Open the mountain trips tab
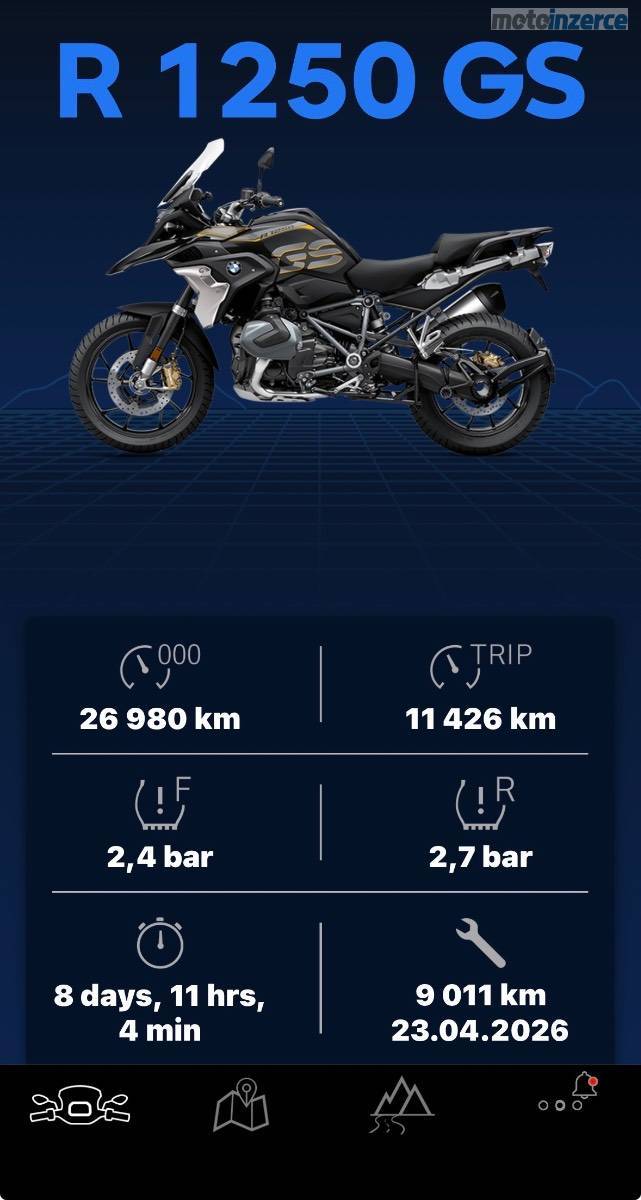The height and width of the screenshot is (1200, 641). click(401, 1105)
